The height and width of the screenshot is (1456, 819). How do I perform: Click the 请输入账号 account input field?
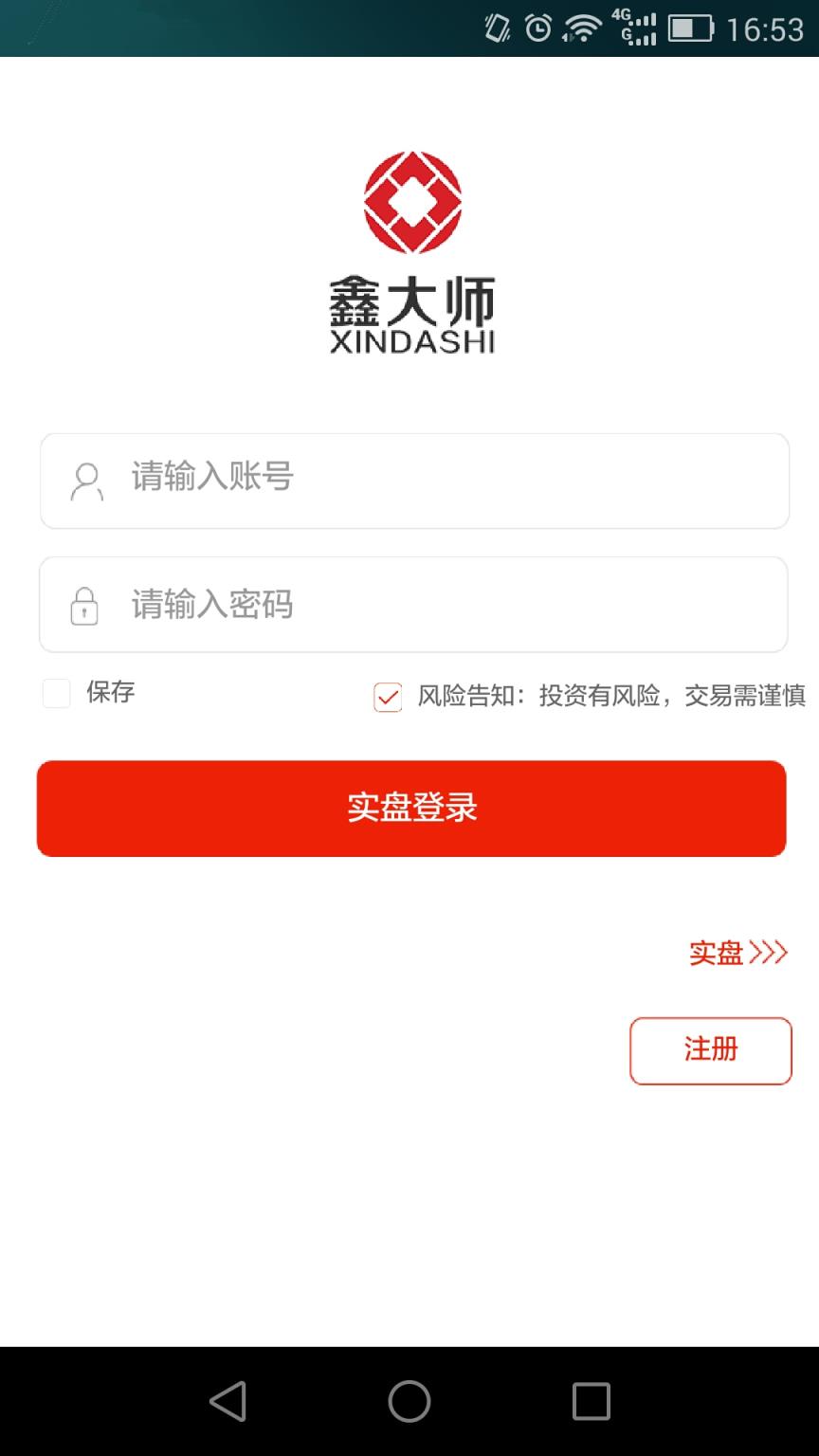click(412, 481)
